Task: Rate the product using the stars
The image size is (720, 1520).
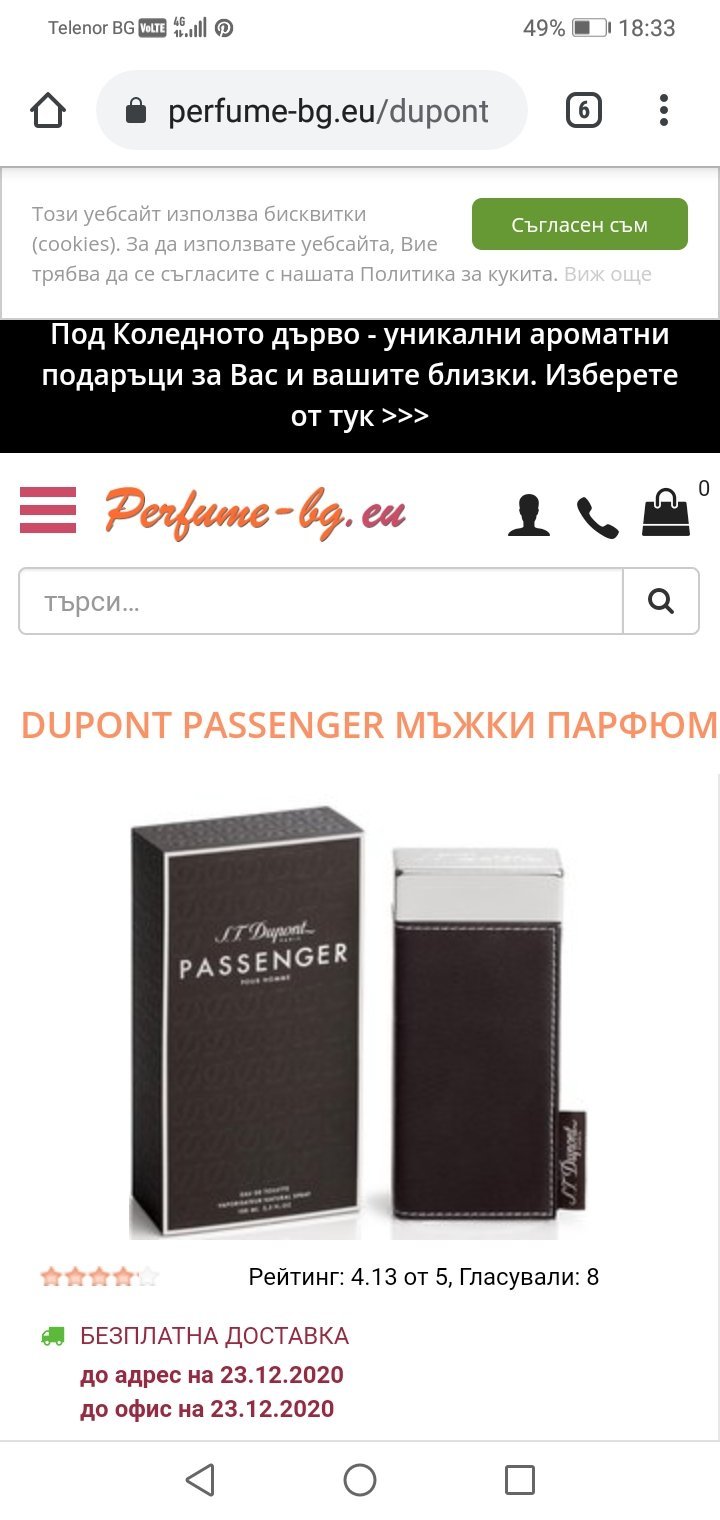Action: tap(99, 1277)
